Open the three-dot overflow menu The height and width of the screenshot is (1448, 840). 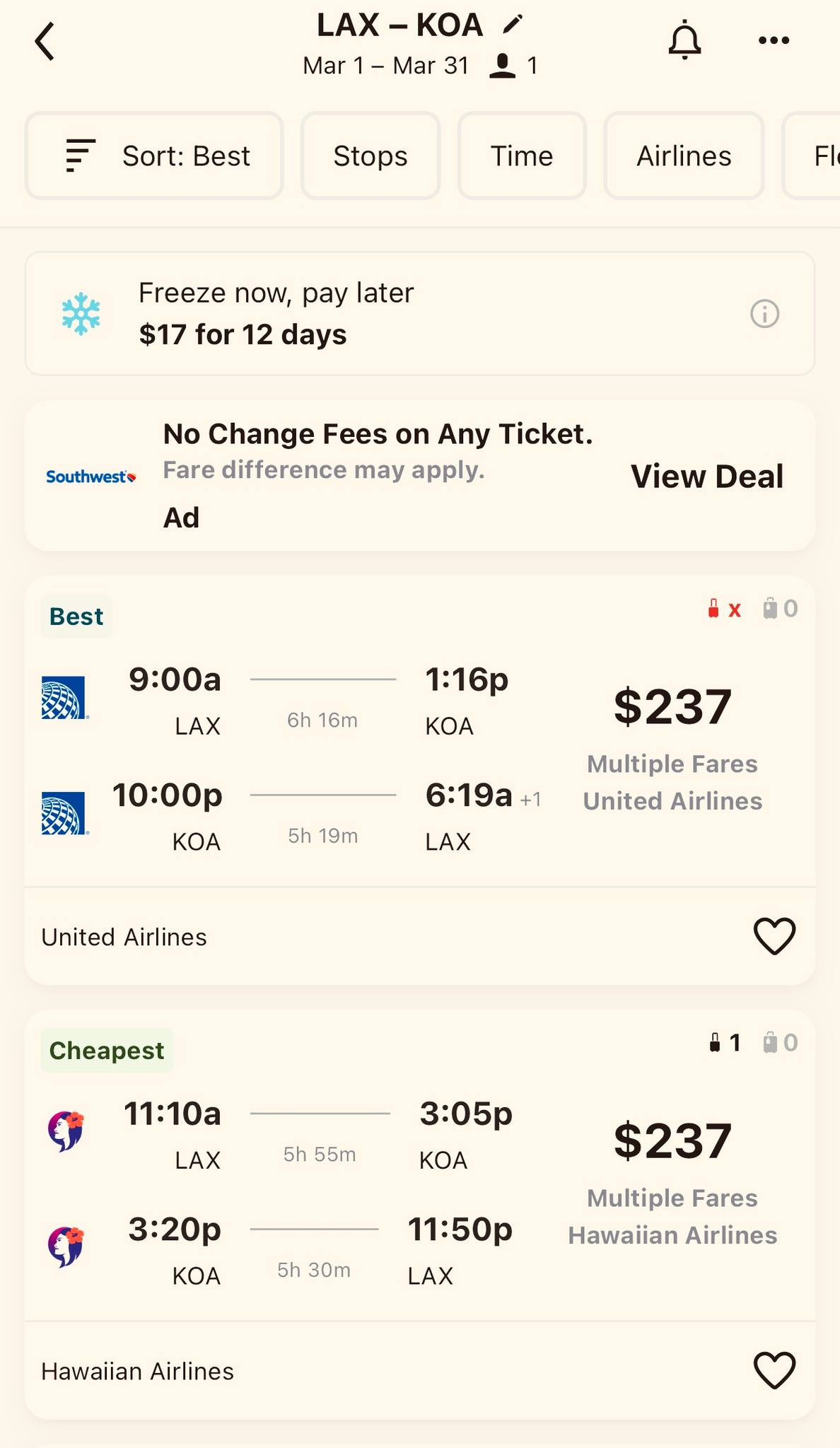774,40
